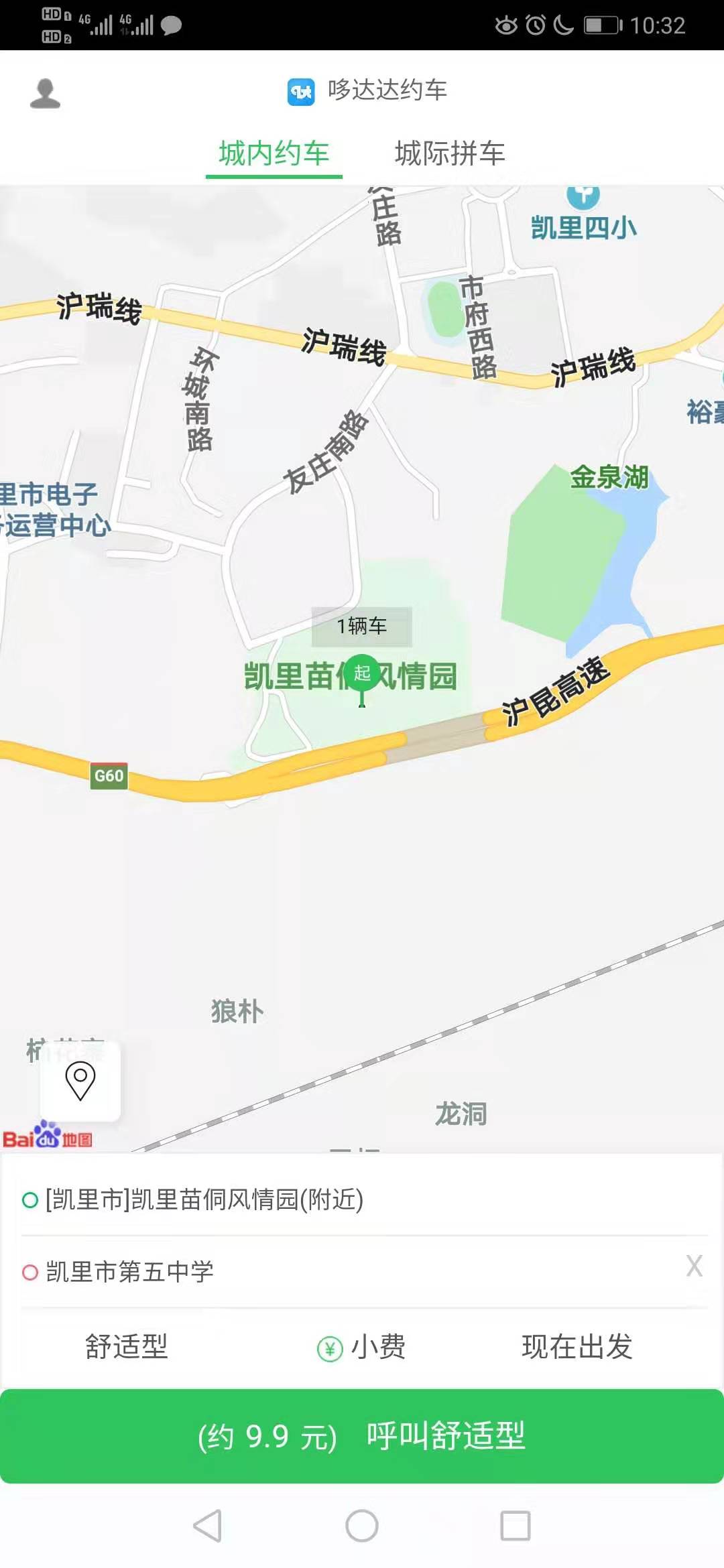Tap 呼叫舒适型 to request a ride

pyautogui.click(x=362, y=1436)
